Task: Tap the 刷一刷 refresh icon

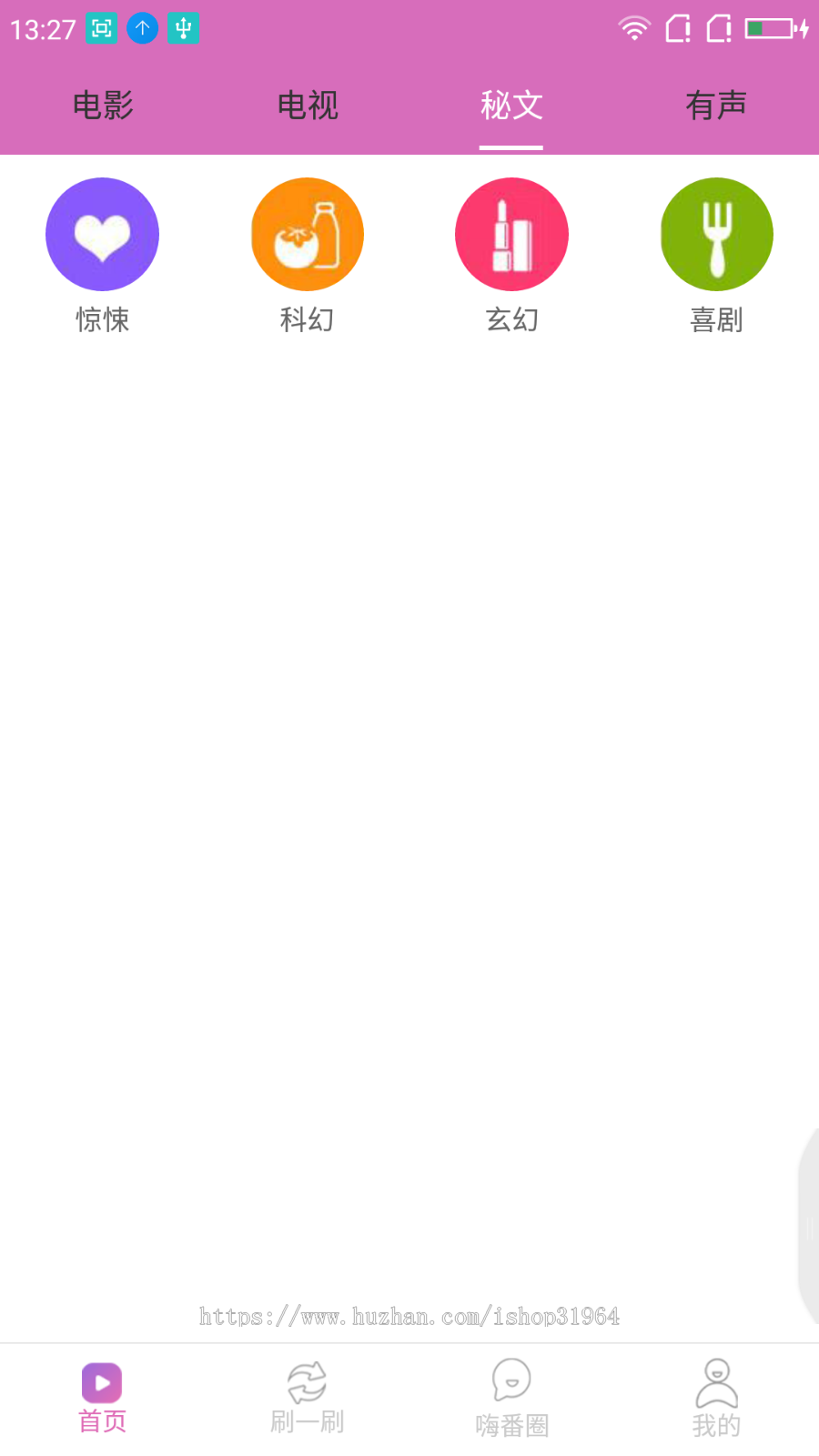Action: [x=307, y=1381]
